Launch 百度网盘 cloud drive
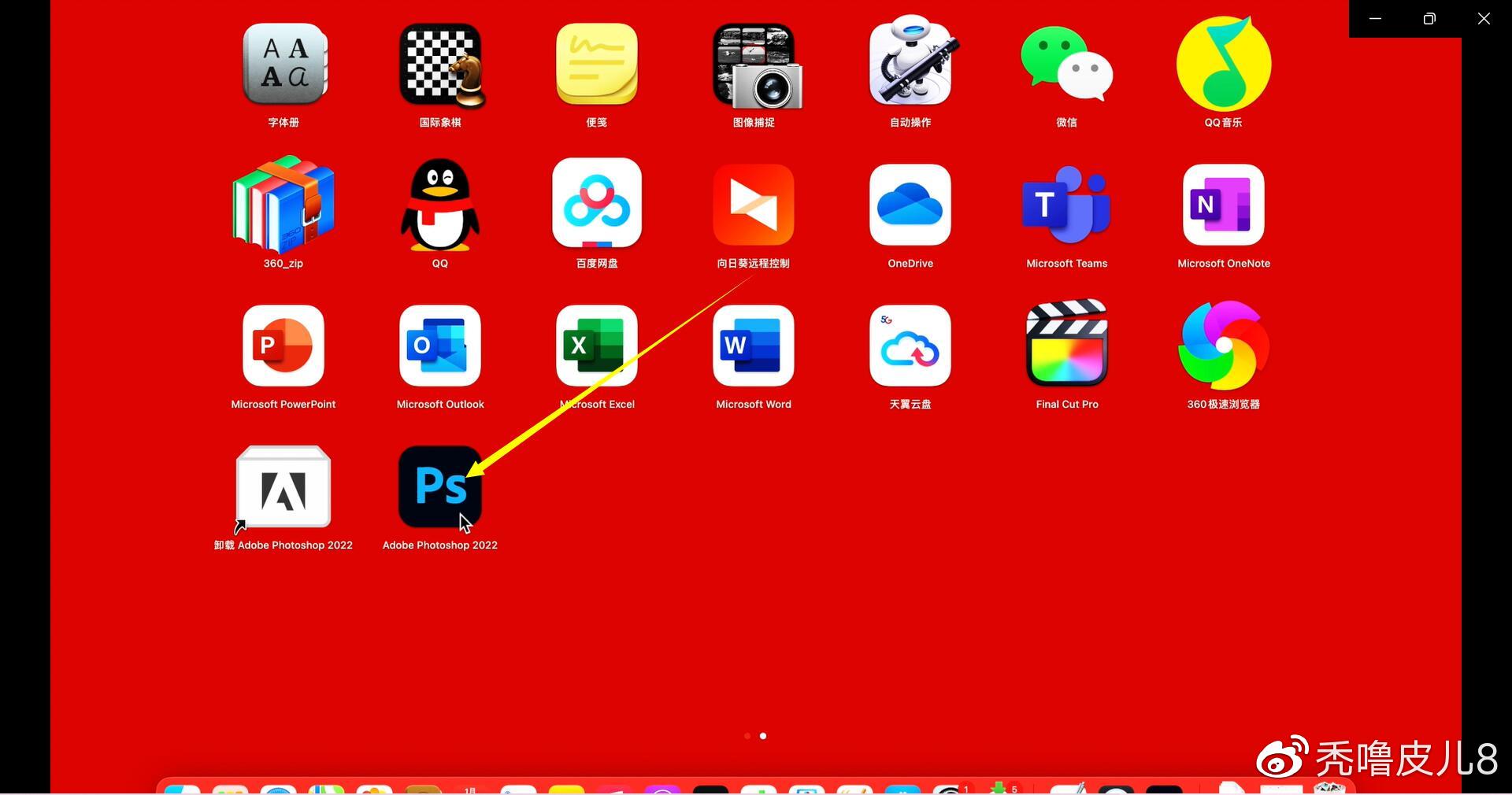This screenshot has width=1512, height=795. [596, 203]
